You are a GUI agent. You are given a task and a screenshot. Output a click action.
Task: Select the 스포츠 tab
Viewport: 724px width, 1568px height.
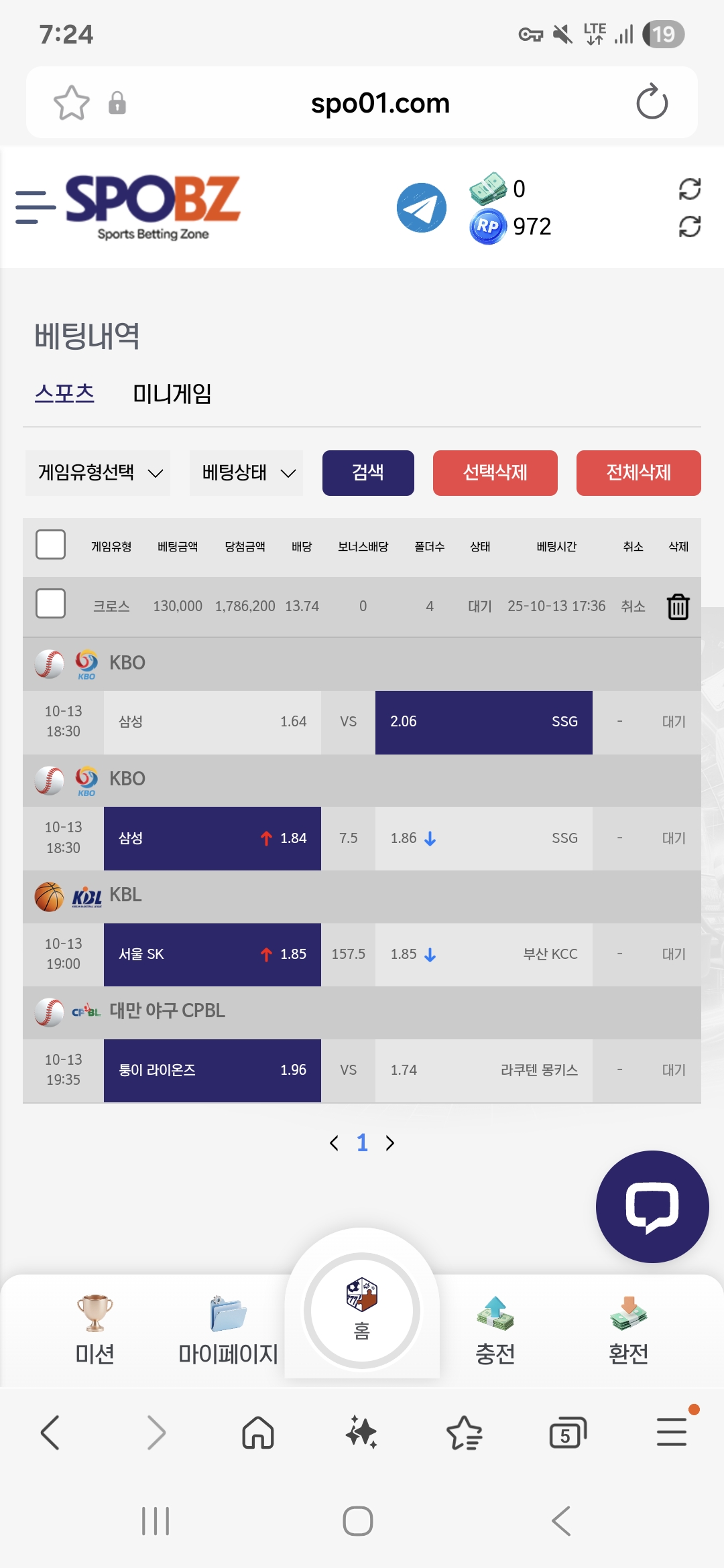(64, 394)
